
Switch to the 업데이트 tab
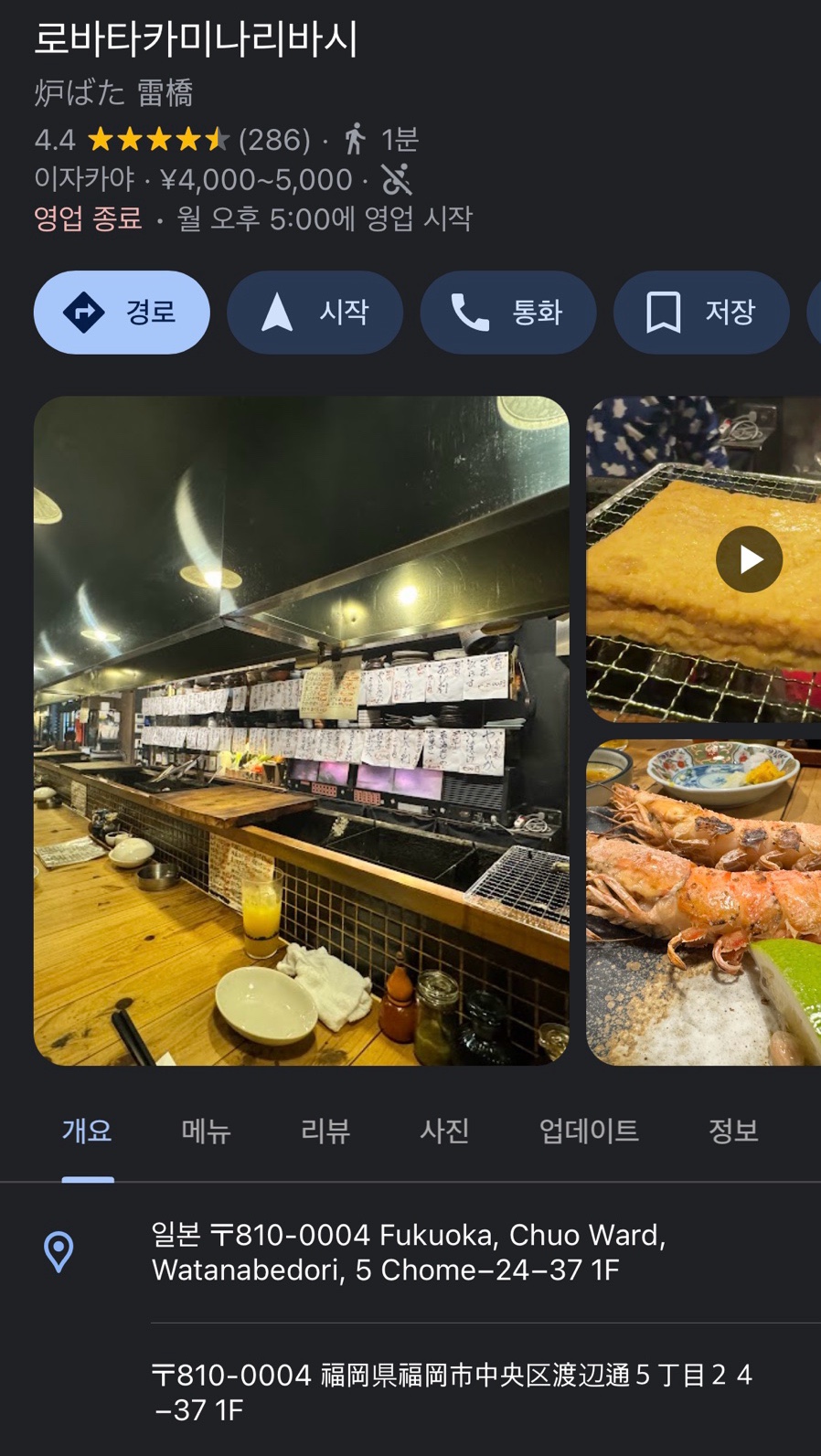pyautogui.click(x=589, y=1132)
